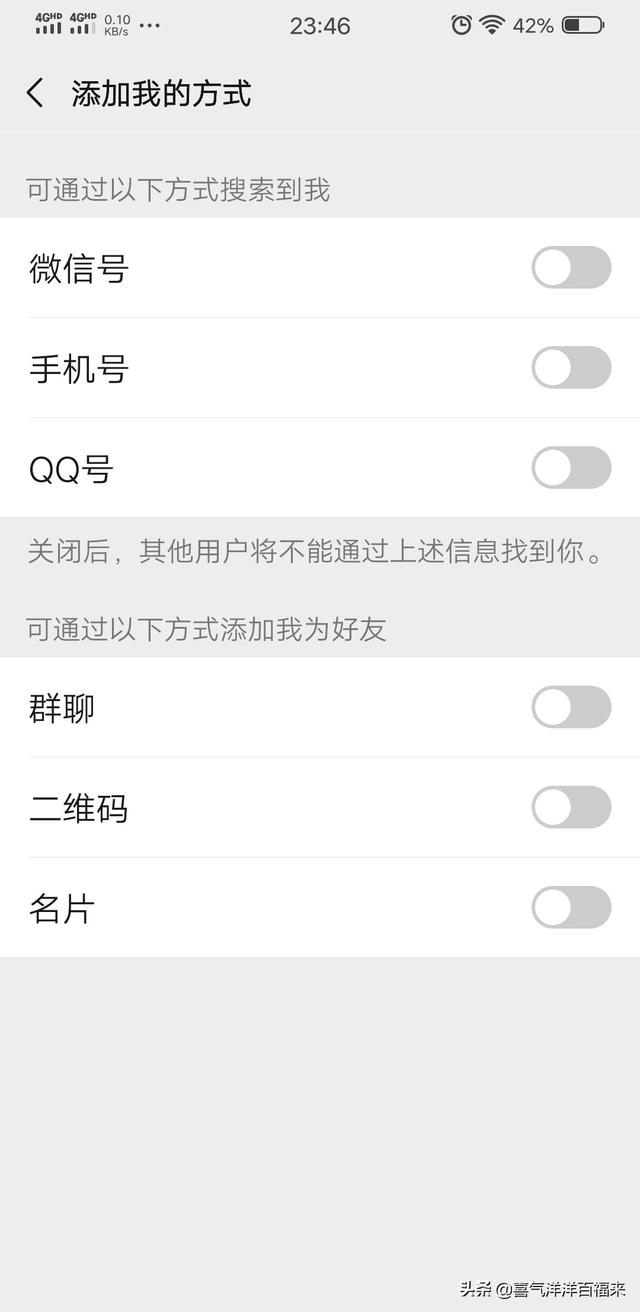Enable the 微信号 search toggle

(571, 268)
